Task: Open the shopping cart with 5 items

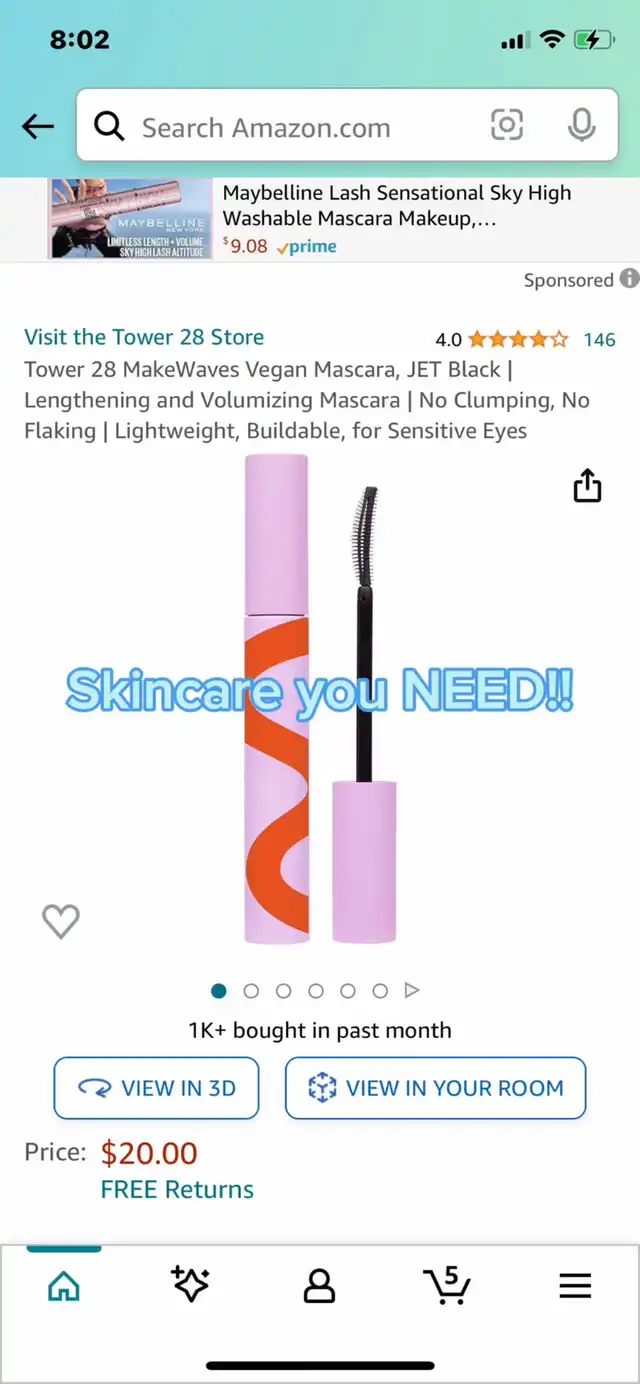Action: pyautogui.click(x=446, y=1286)
